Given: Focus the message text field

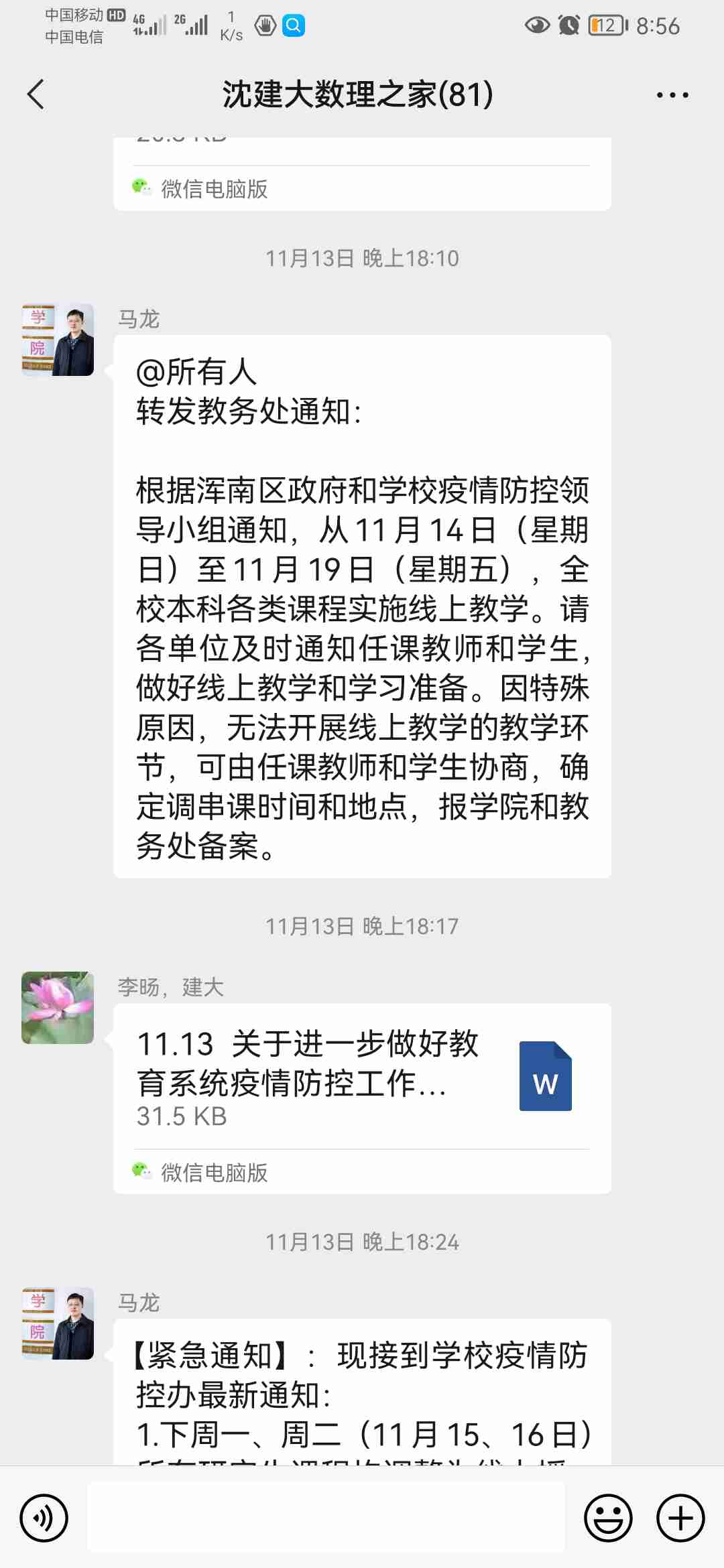Looking at the screenshot, I should coord(326,1518).
